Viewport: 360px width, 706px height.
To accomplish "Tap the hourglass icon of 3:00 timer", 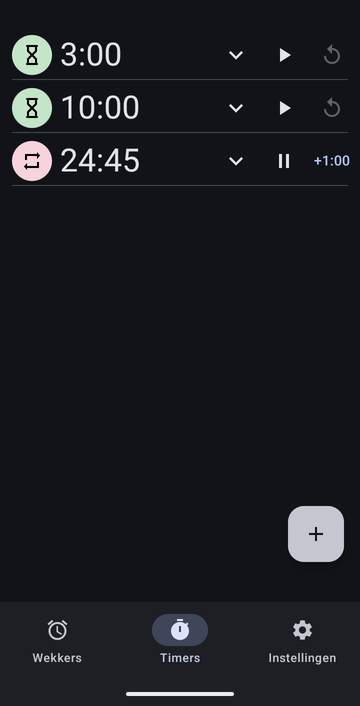I will [32, 55].
